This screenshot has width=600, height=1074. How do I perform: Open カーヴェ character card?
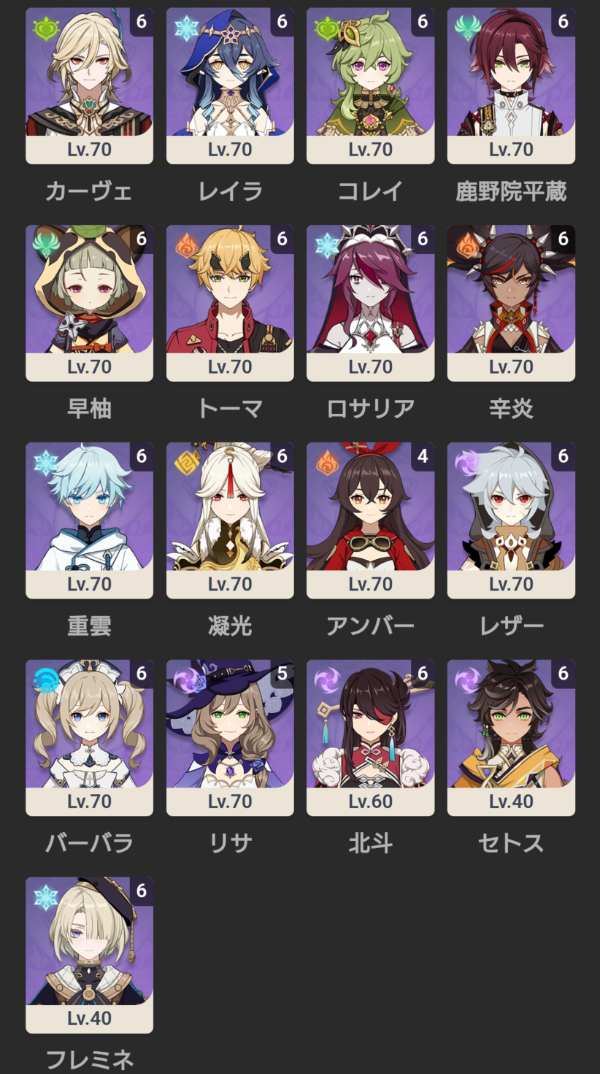pos(89,86)
